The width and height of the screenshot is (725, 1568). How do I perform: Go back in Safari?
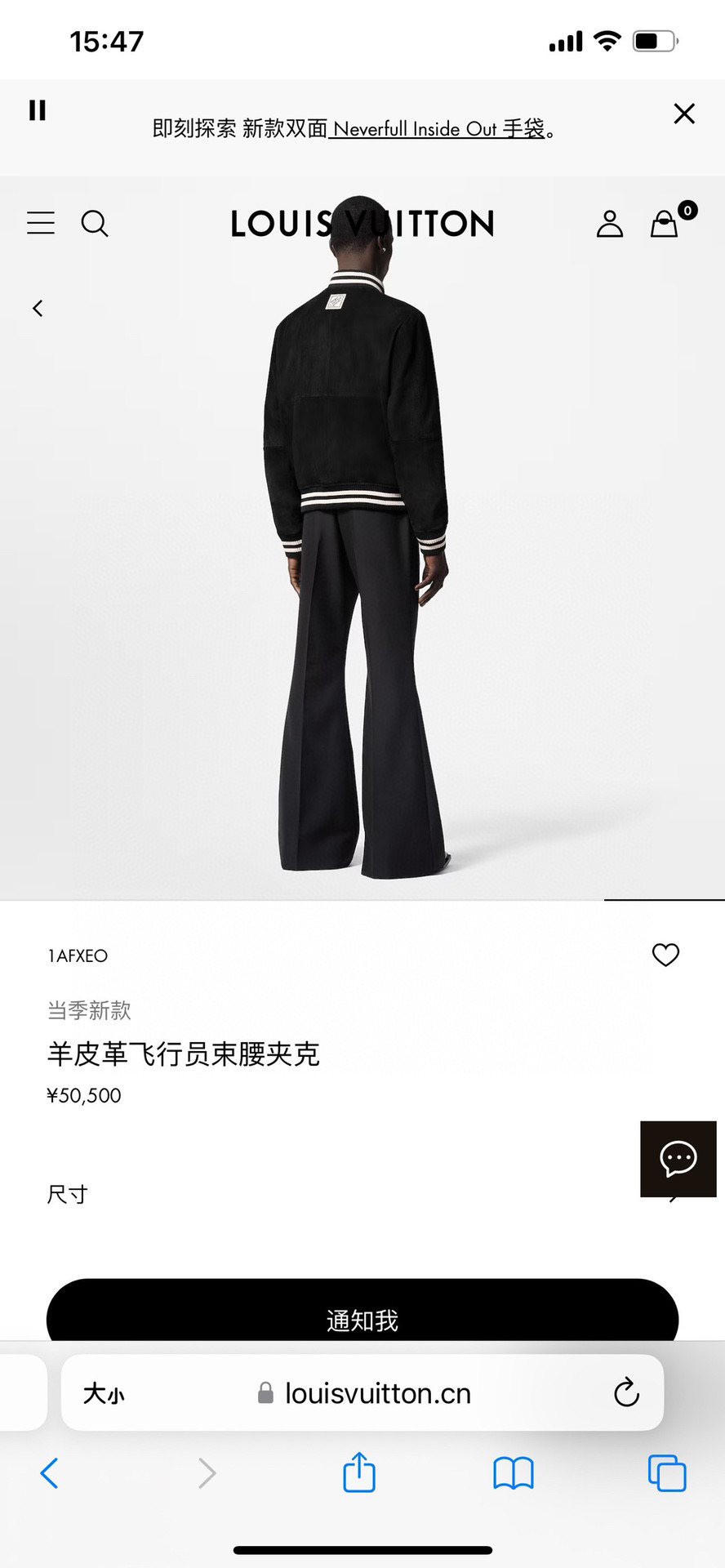49,1473
